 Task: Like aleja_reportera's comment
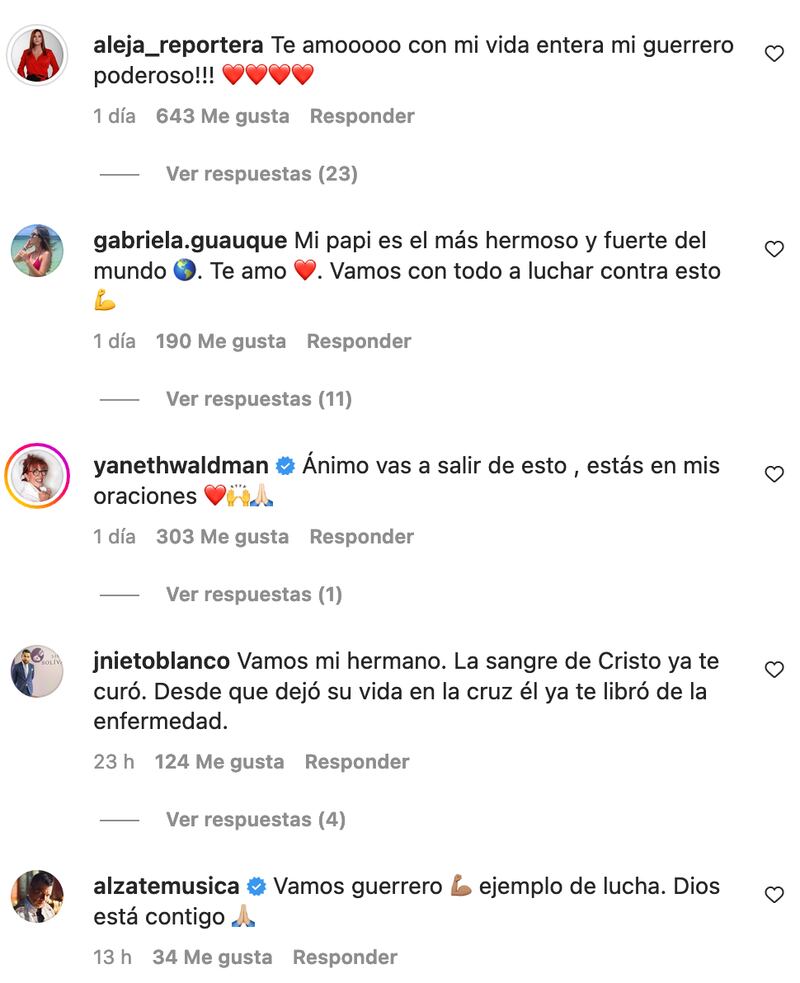click(x=774, y=54)
